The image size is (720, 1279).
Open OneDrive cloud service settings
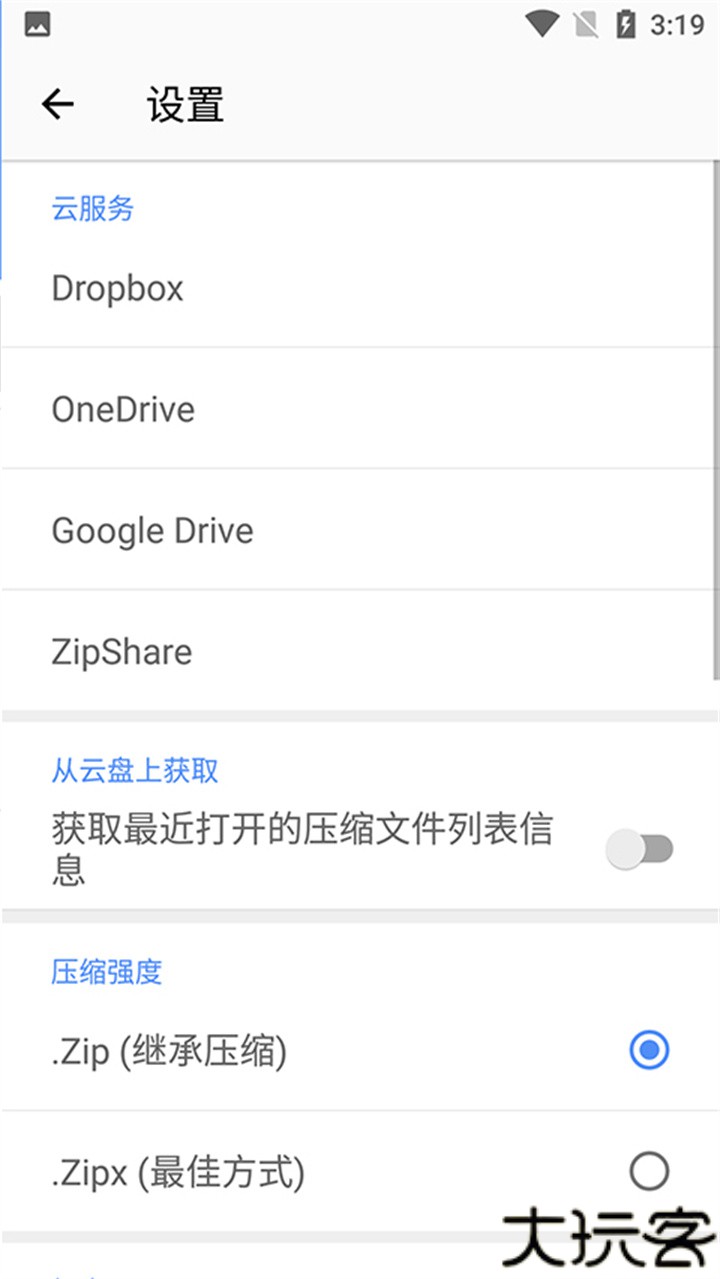(x=122, y=409)
